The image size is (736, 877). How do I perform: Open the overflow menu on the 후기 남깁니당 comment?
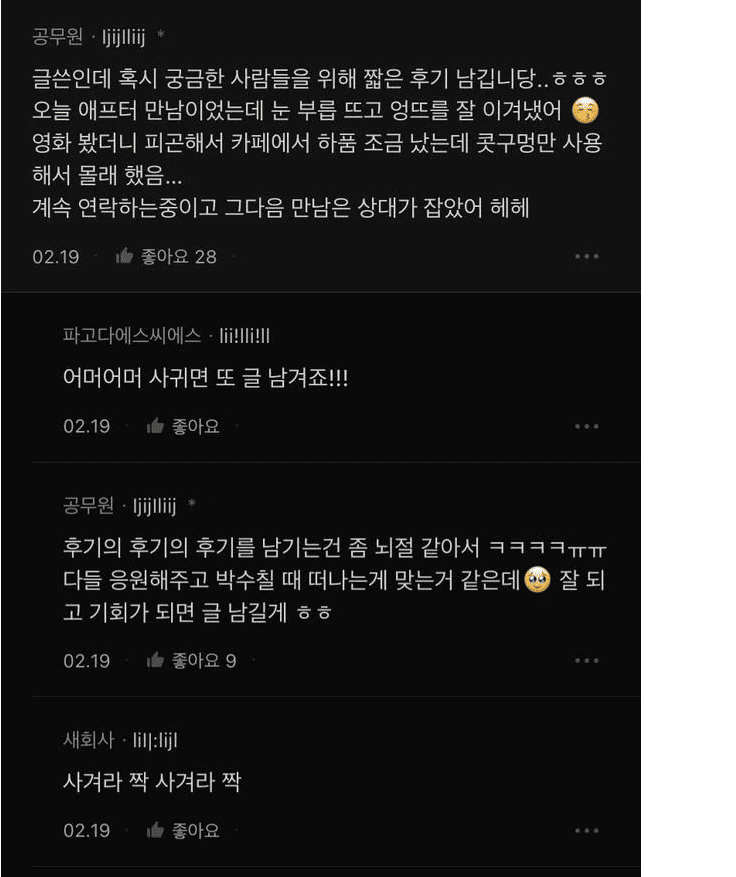click(587, 256)
